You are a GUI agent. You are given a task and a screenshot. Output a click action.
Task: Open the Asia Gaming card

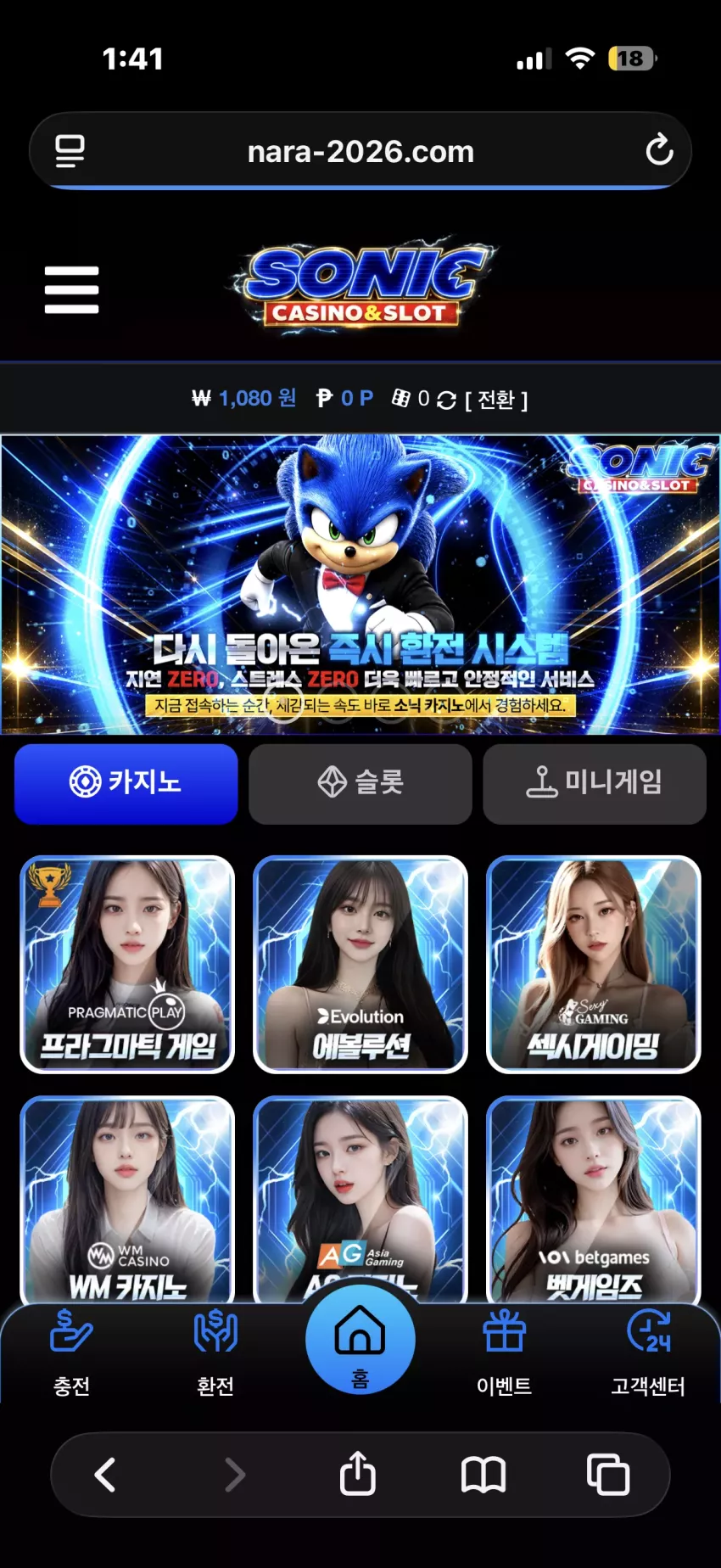tap(360, 1200)
